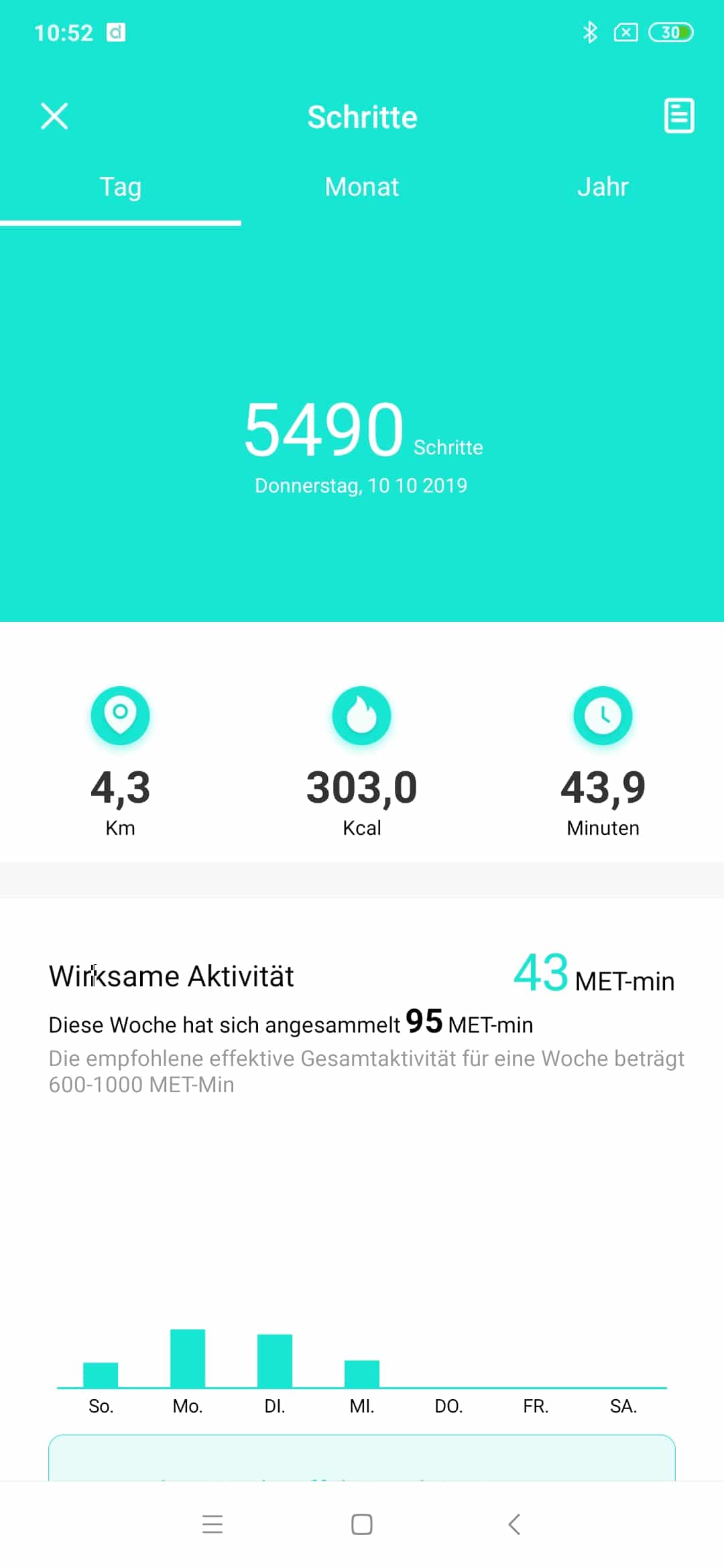Screen dimensions: 724x1568
Task: Select the Tag tab
Action: [121, 188]
